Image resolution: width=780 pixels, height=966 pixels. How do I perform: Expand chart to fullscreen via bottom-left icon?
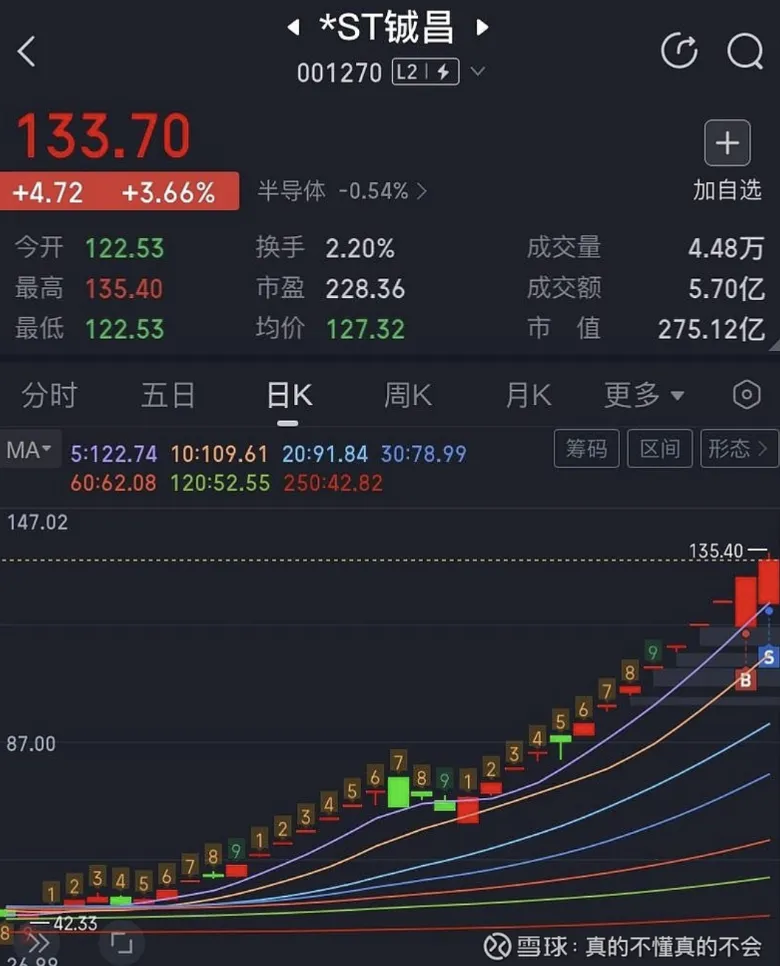tap(121, 942)
